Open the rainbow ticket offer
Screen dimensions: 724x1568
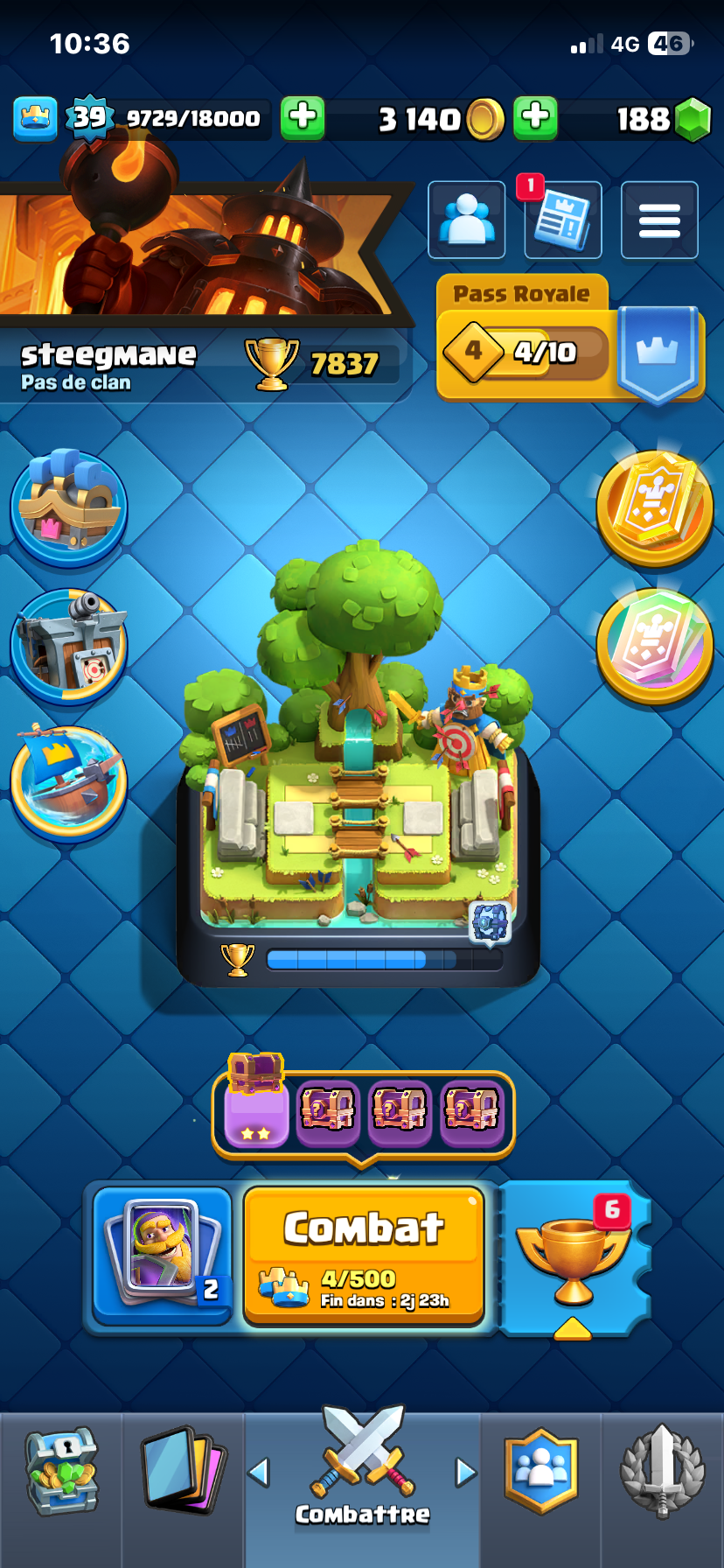click(x=654, y=644)
